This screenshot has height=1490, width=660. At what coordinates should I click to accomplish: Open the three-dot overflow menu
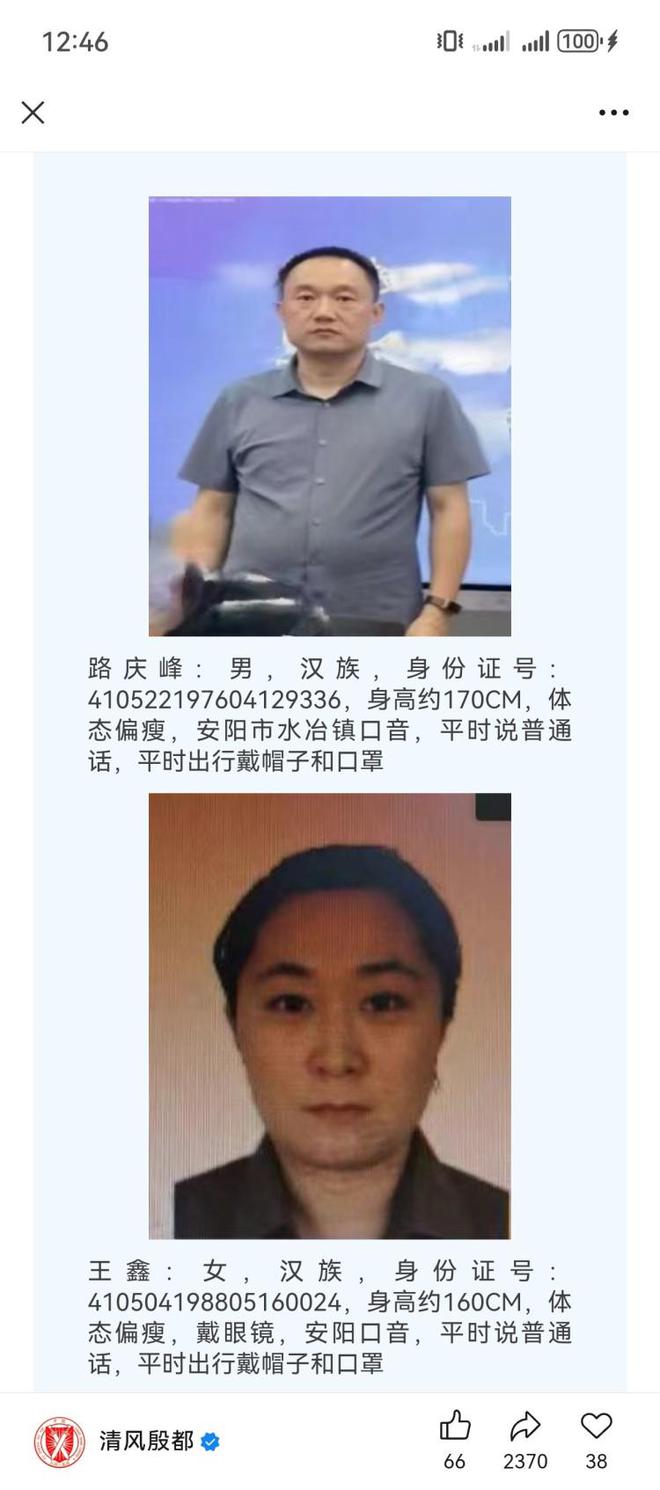point(614,112)
